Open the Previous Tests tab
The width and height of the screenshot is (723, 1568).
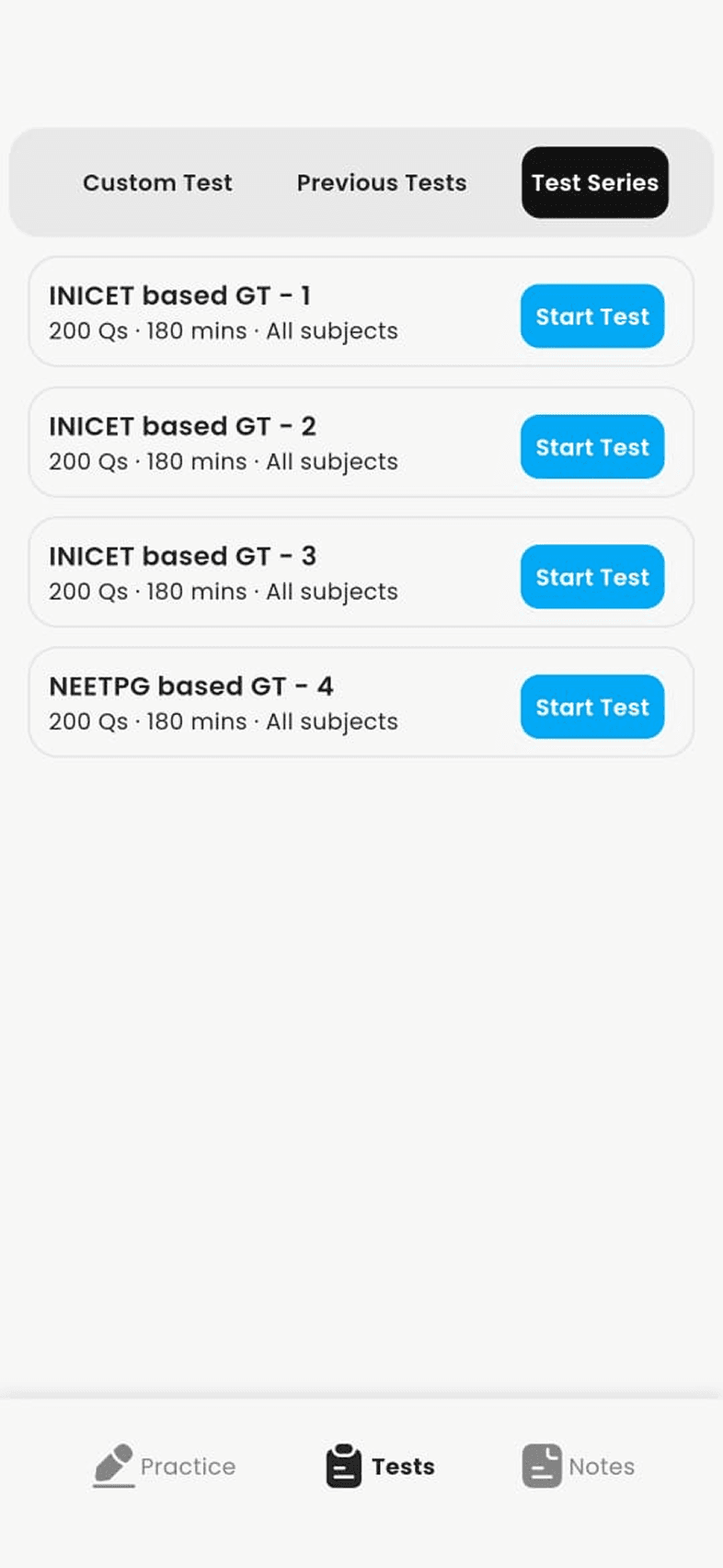(381, 183)
